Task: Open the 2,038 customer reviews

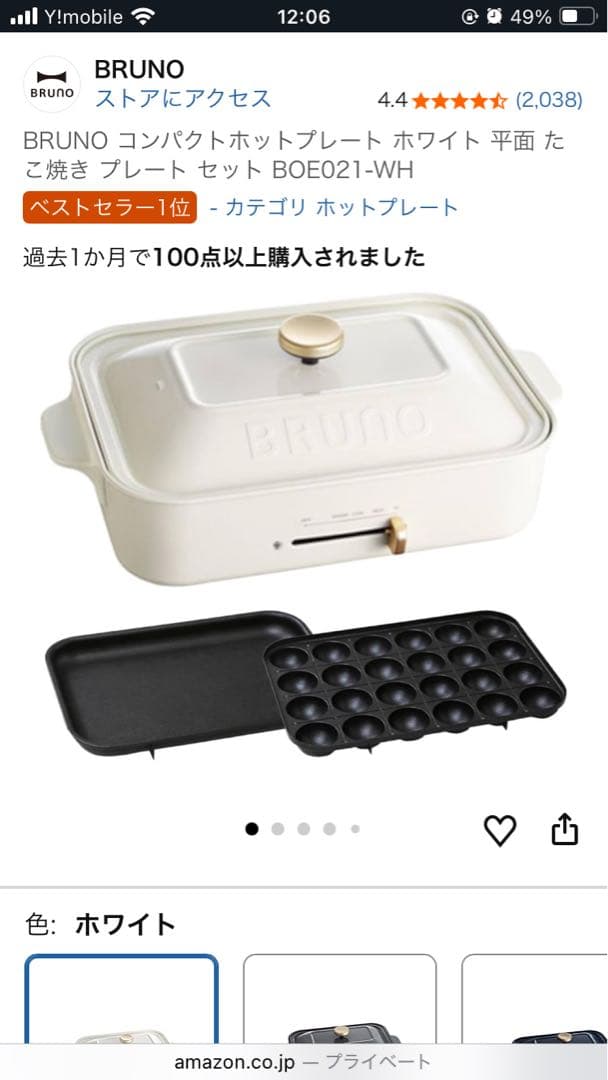Action: click(x=548, y=100)
